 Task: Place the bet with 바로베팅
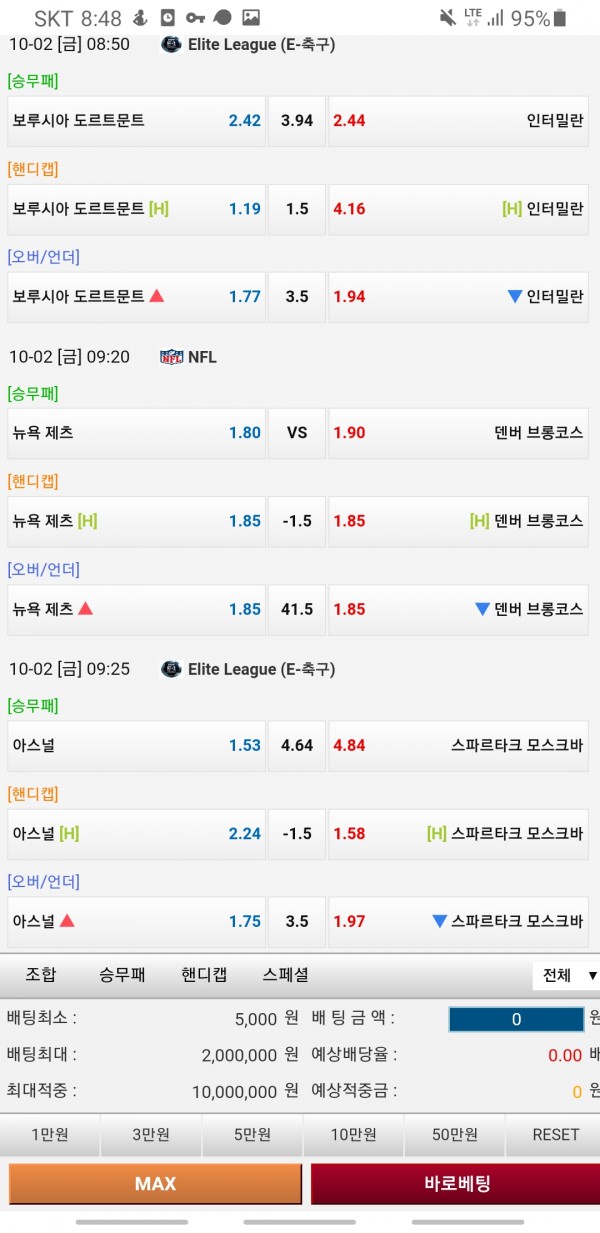456,1184
